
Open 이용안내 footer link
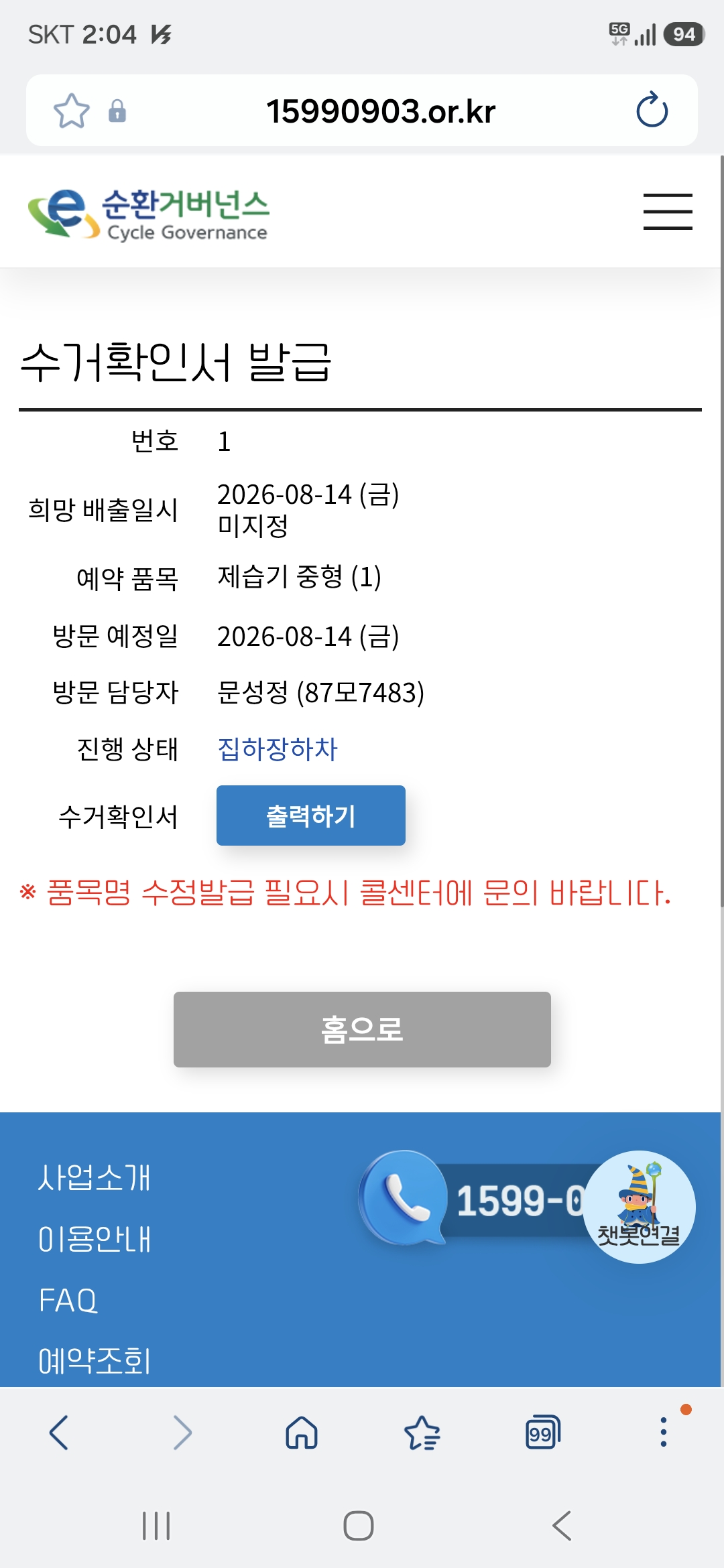click(x=95, y=1239)
